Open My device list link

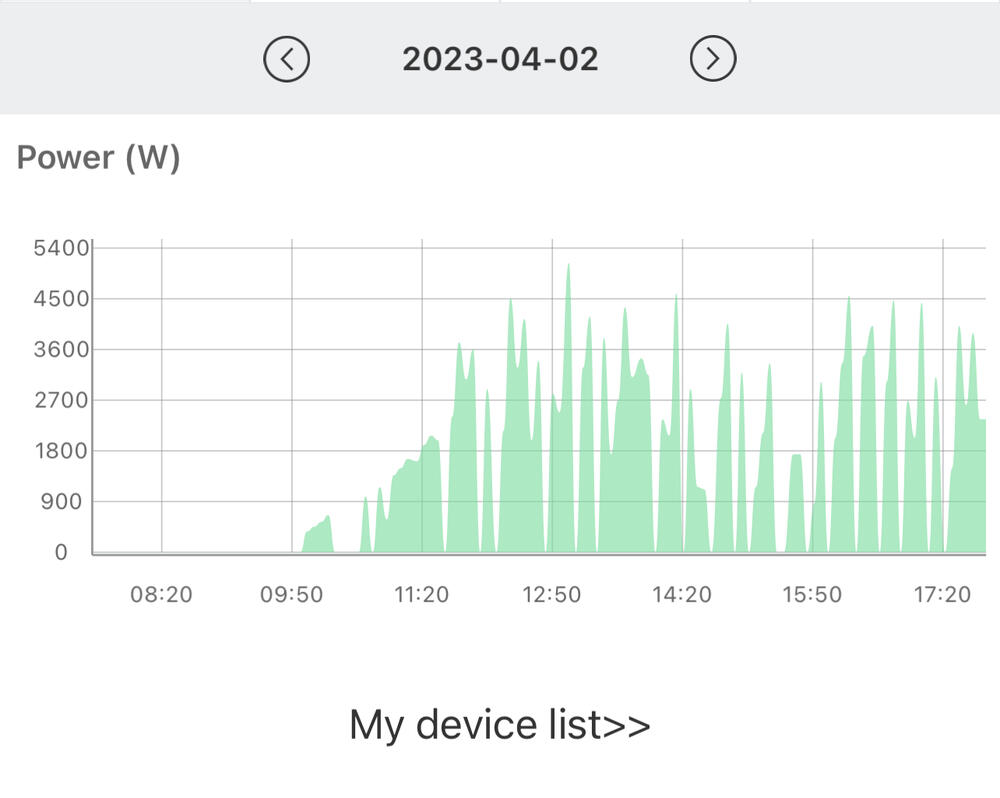500,725
